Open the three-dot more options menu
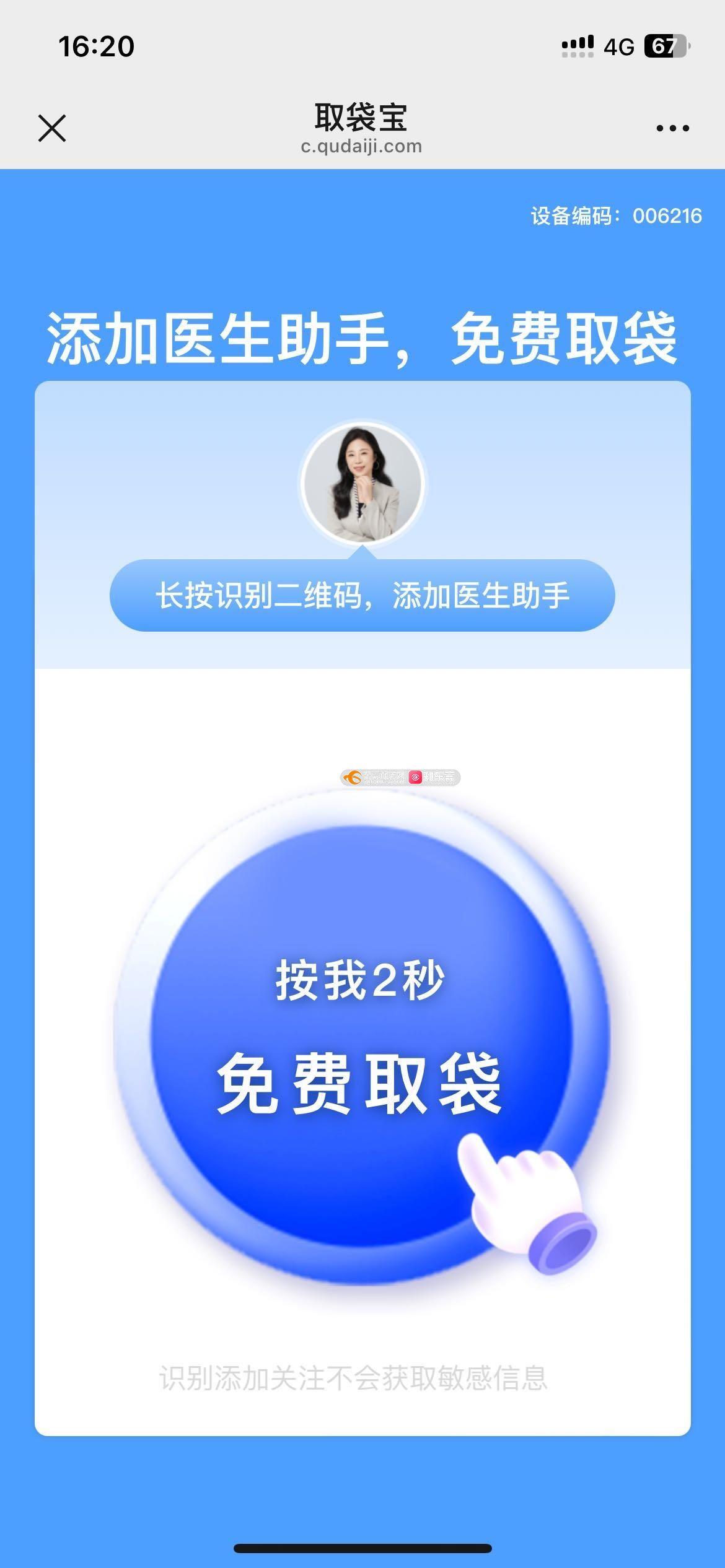 tap(672, 128)
